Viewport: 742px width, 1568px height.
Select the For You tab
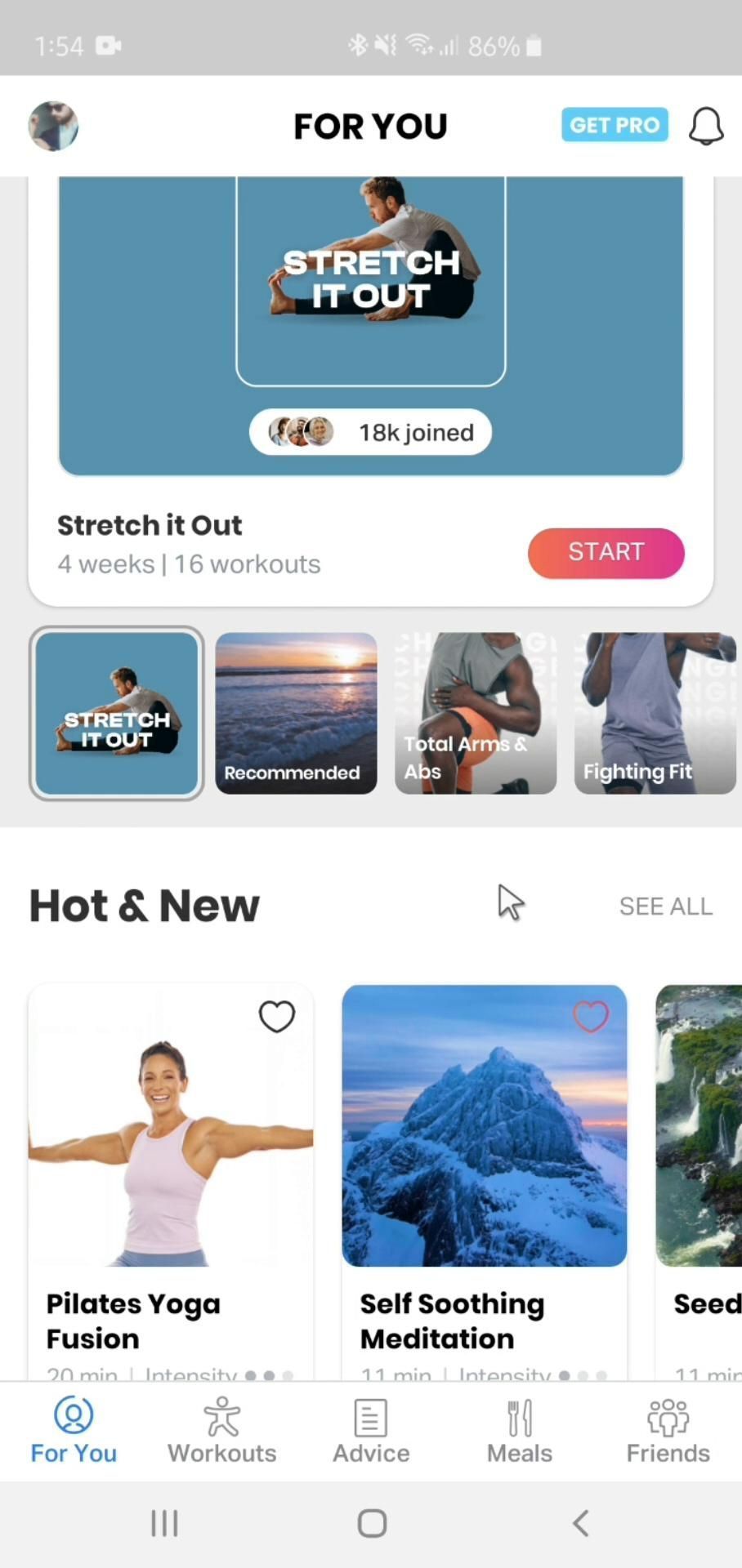coord(74,1432)
